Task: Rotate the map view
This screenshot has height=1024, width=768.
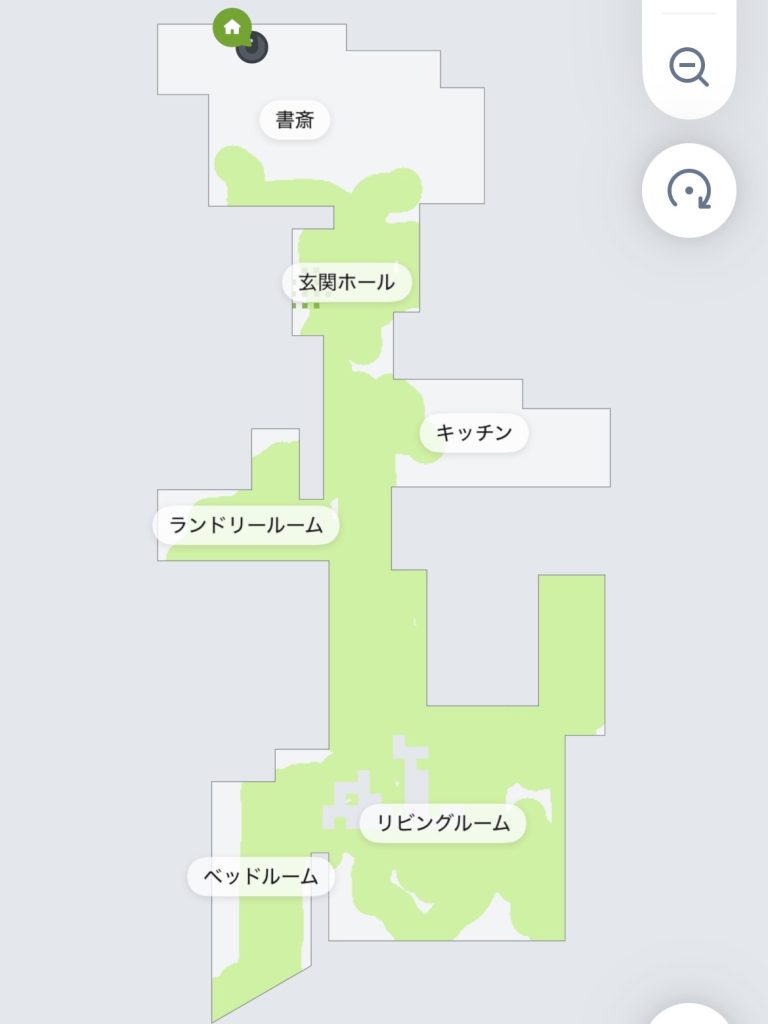Action: click(689, 190)
